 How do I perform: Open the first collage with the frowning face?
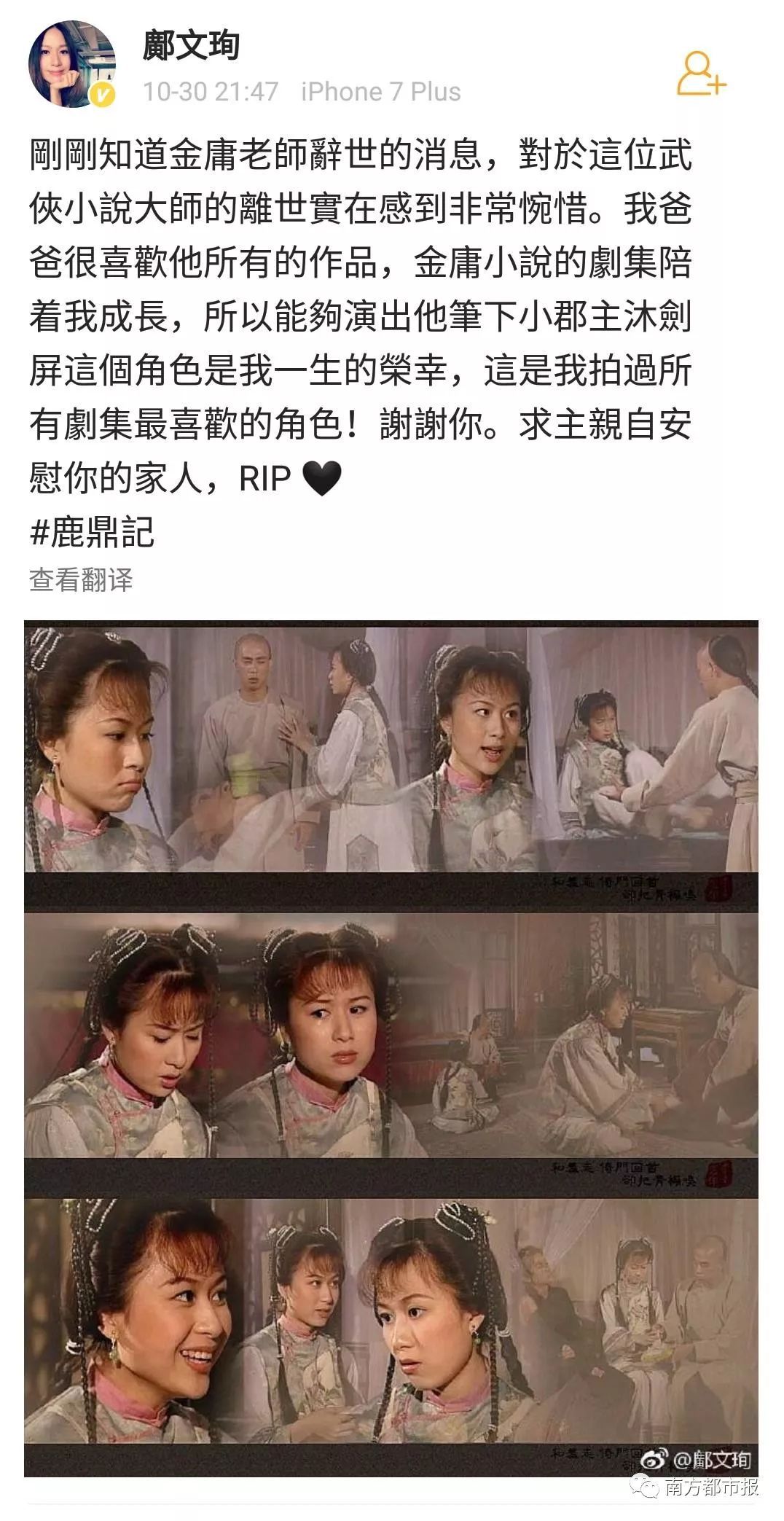click(x=391, y=765)
